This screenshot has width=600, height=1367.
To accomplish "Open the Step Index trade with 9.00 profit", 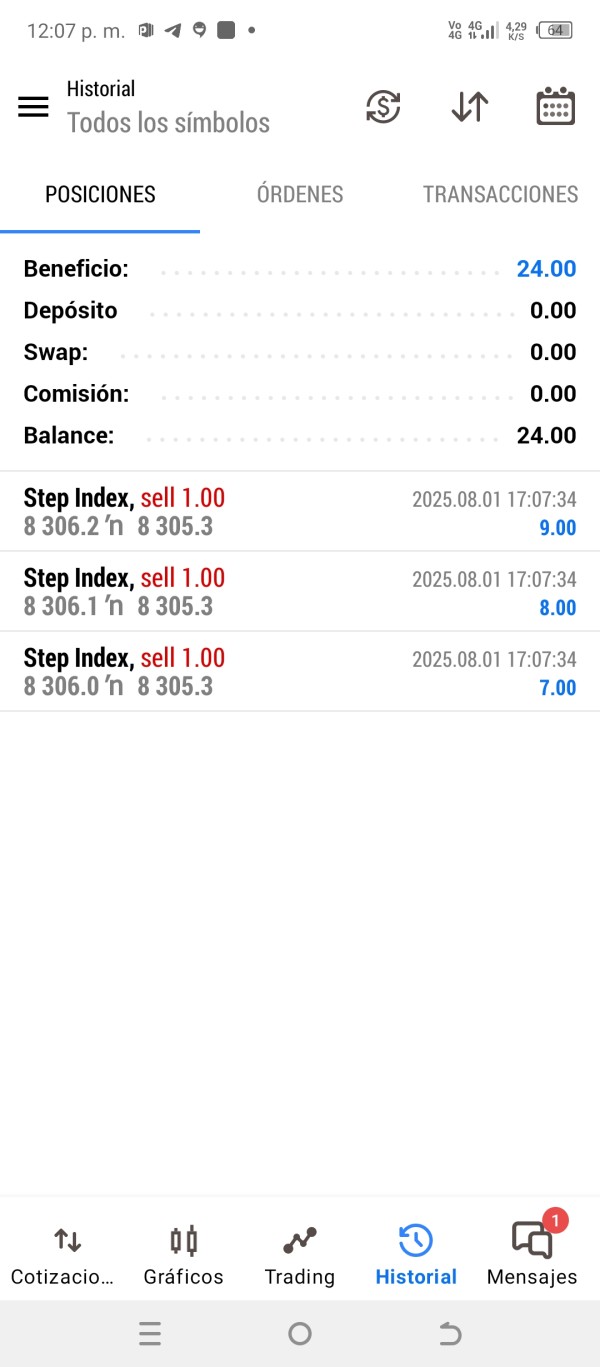I will [x=300, y=511].
